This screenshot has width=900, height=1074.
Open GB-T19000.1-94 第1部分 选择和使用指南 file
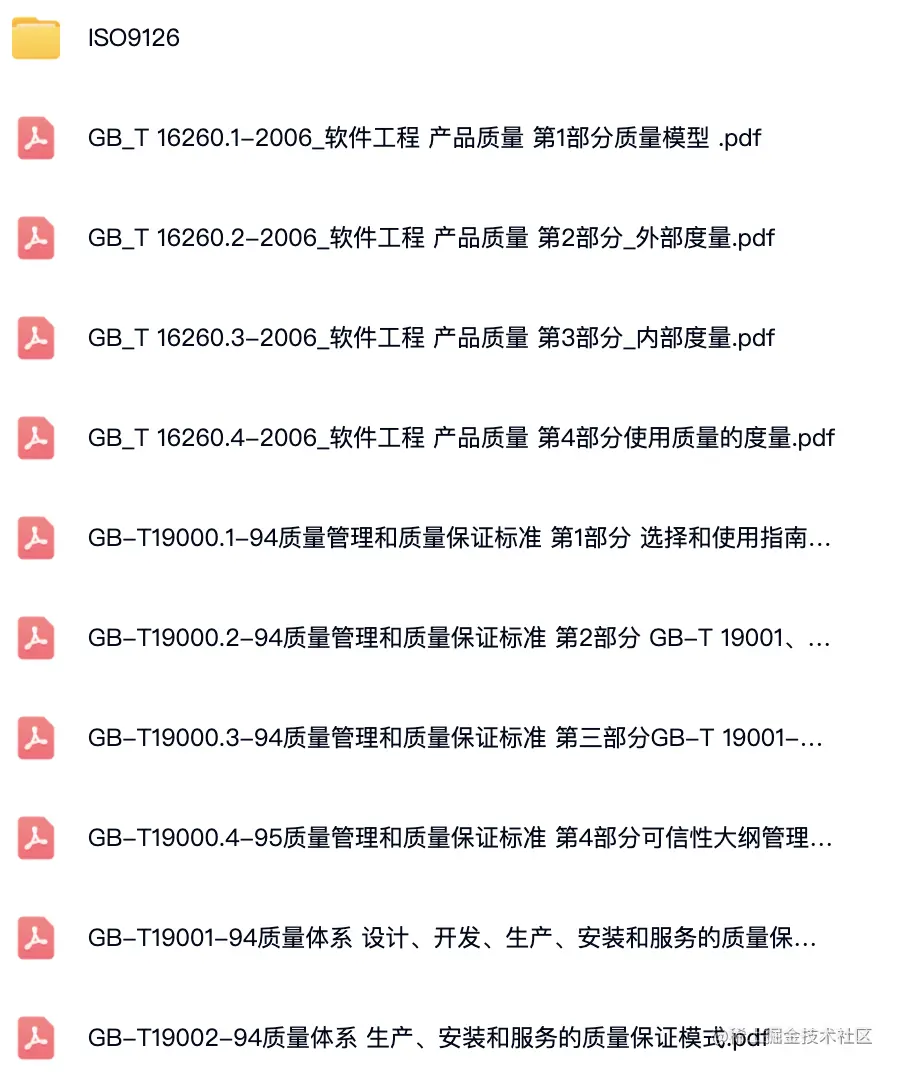(x=459, y=539)
